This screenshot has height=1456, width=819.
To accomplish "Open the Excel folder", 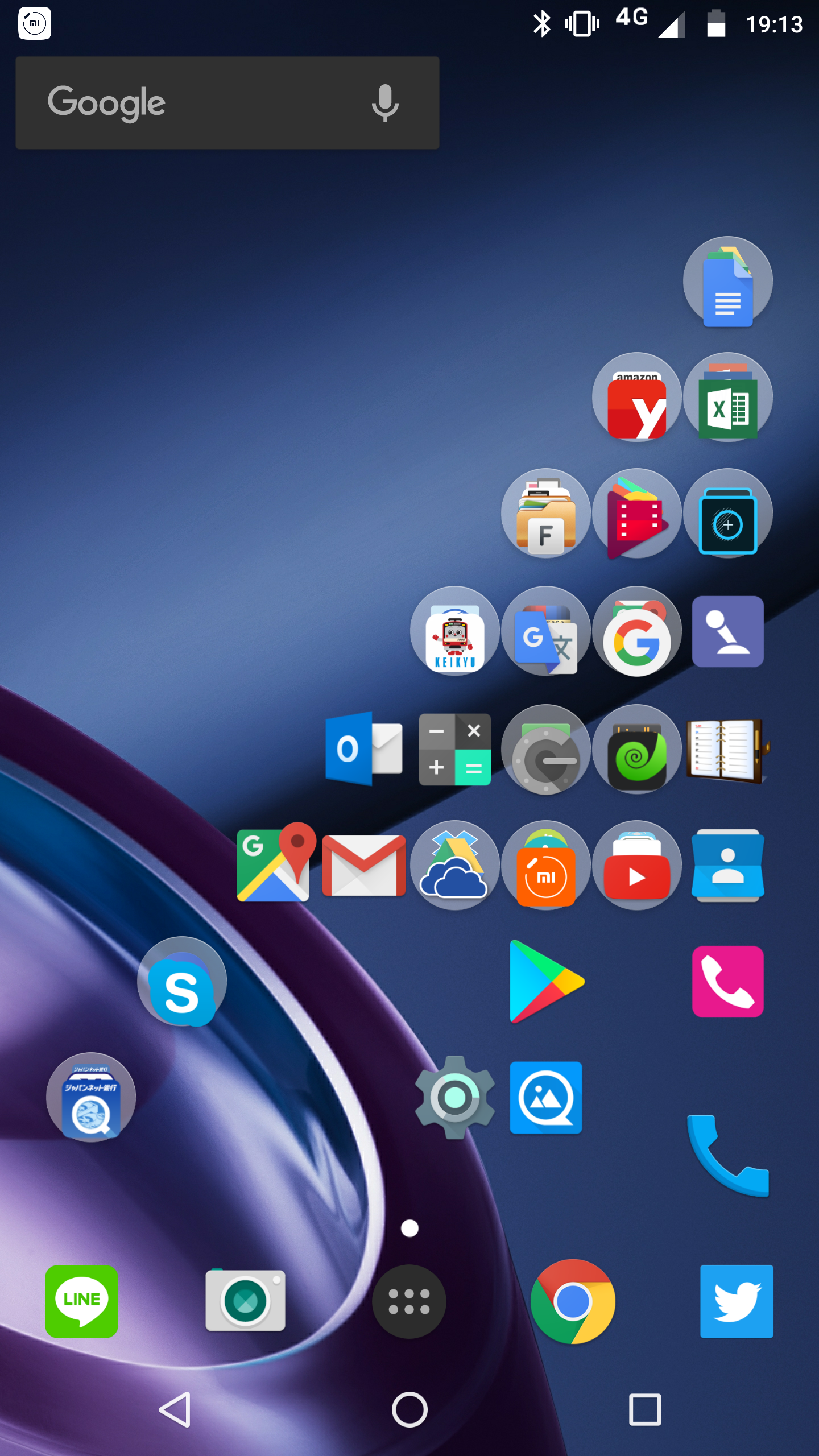I will pyautogui.click(x=728, y=397).
